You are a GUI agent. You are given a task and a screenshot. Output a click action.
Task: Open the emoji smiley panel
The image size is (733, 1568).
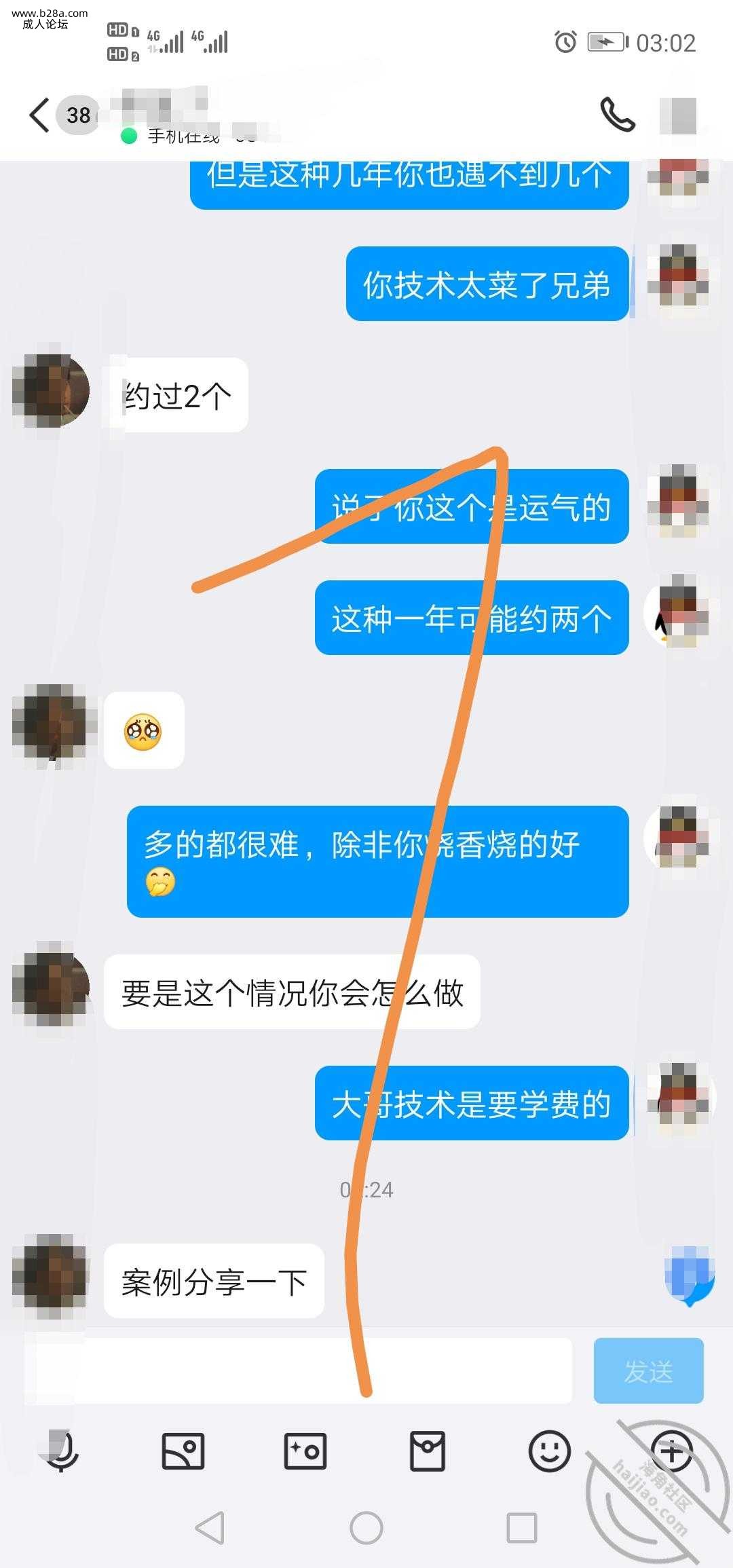point(549,1451)
